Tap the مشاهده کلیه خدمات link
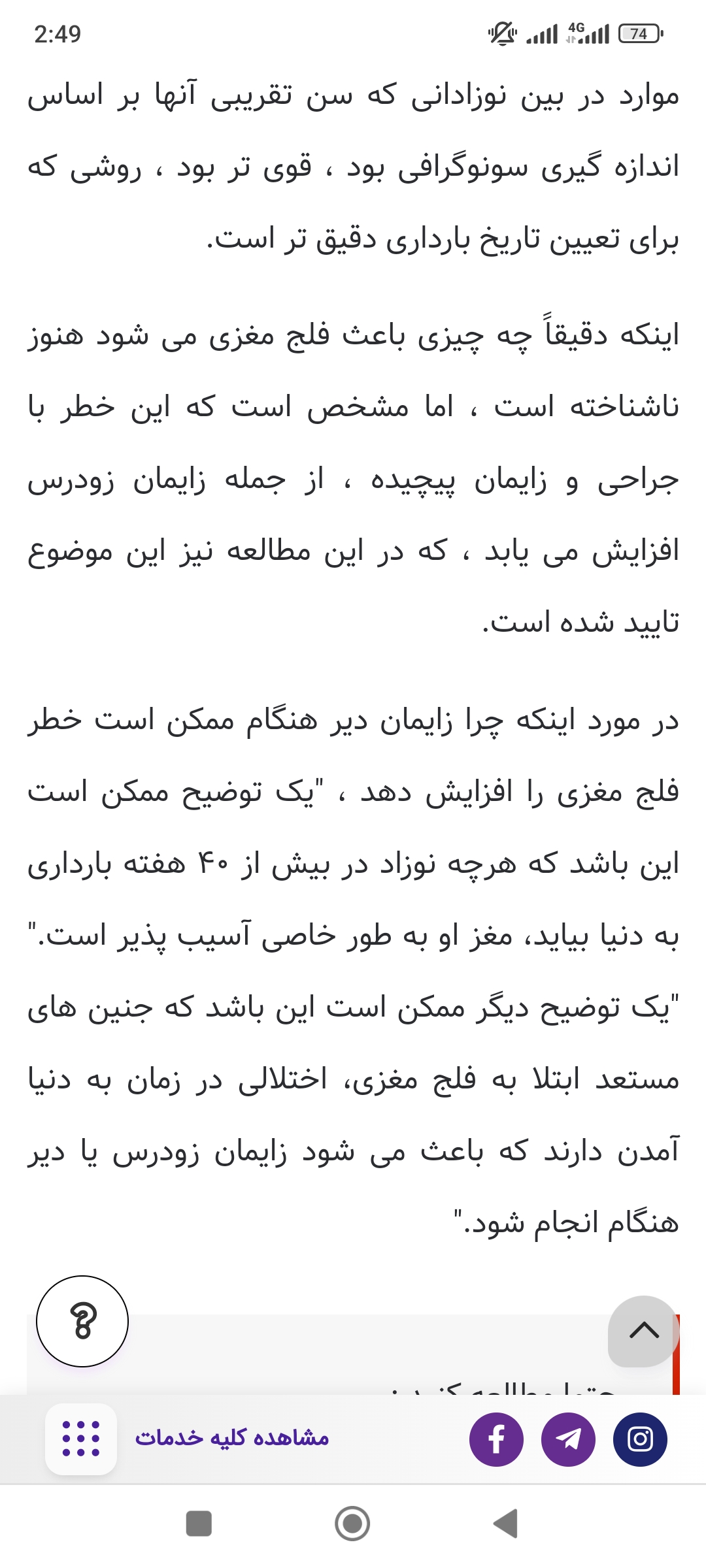Viewport: 706px width, 1568px height. 232,1439
